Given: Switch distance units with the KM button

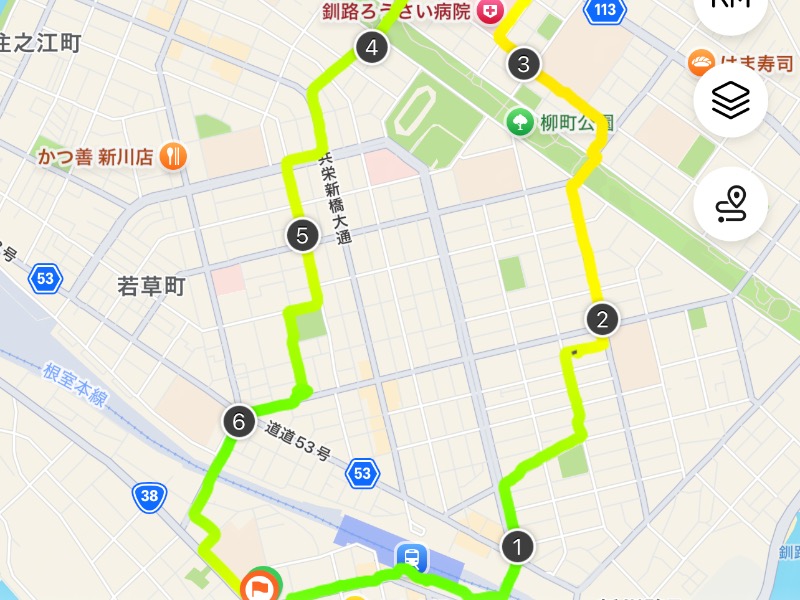Looking at the screenshot, I should point(731,8).
